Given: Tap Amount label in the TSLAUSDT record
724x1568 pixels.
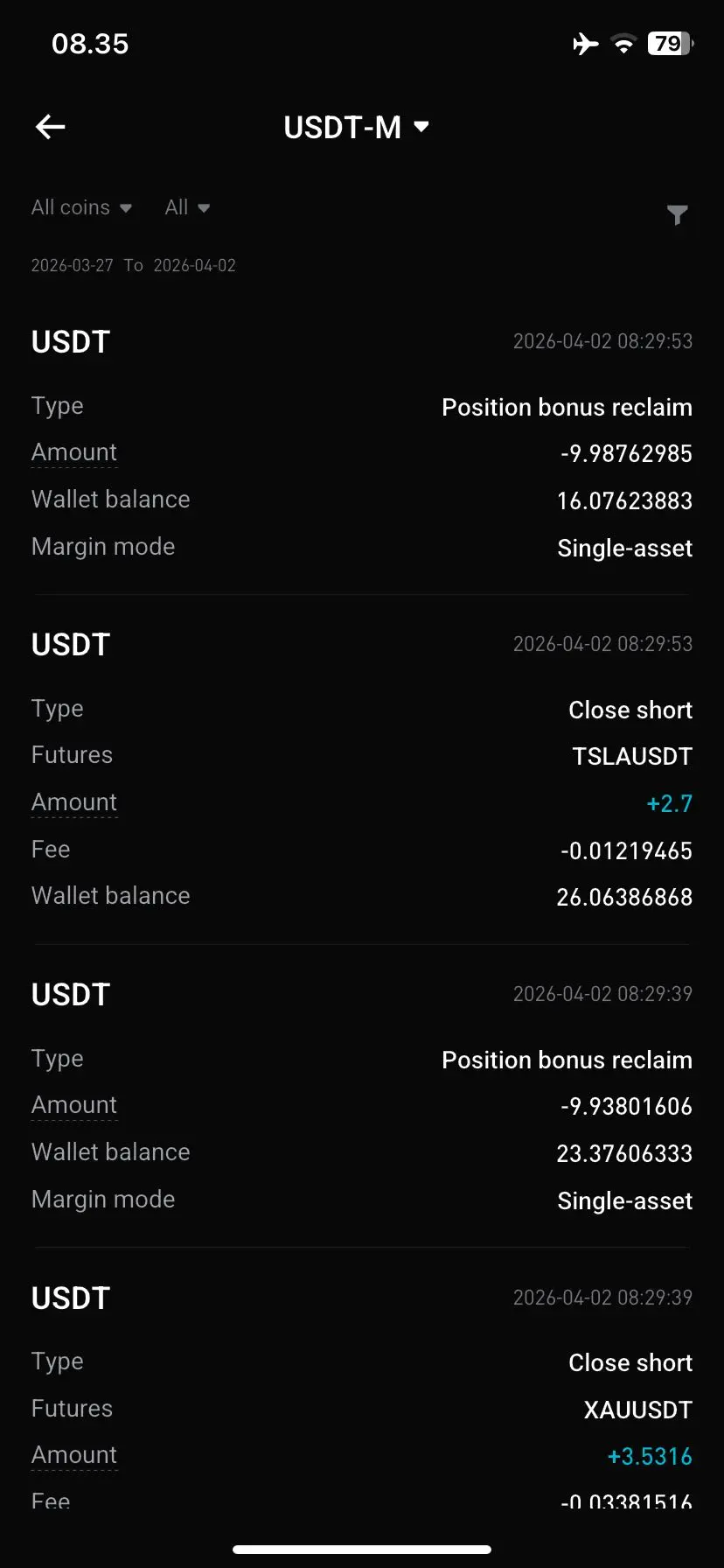Looking at the screenshot, I should click(x=74, y=802).
